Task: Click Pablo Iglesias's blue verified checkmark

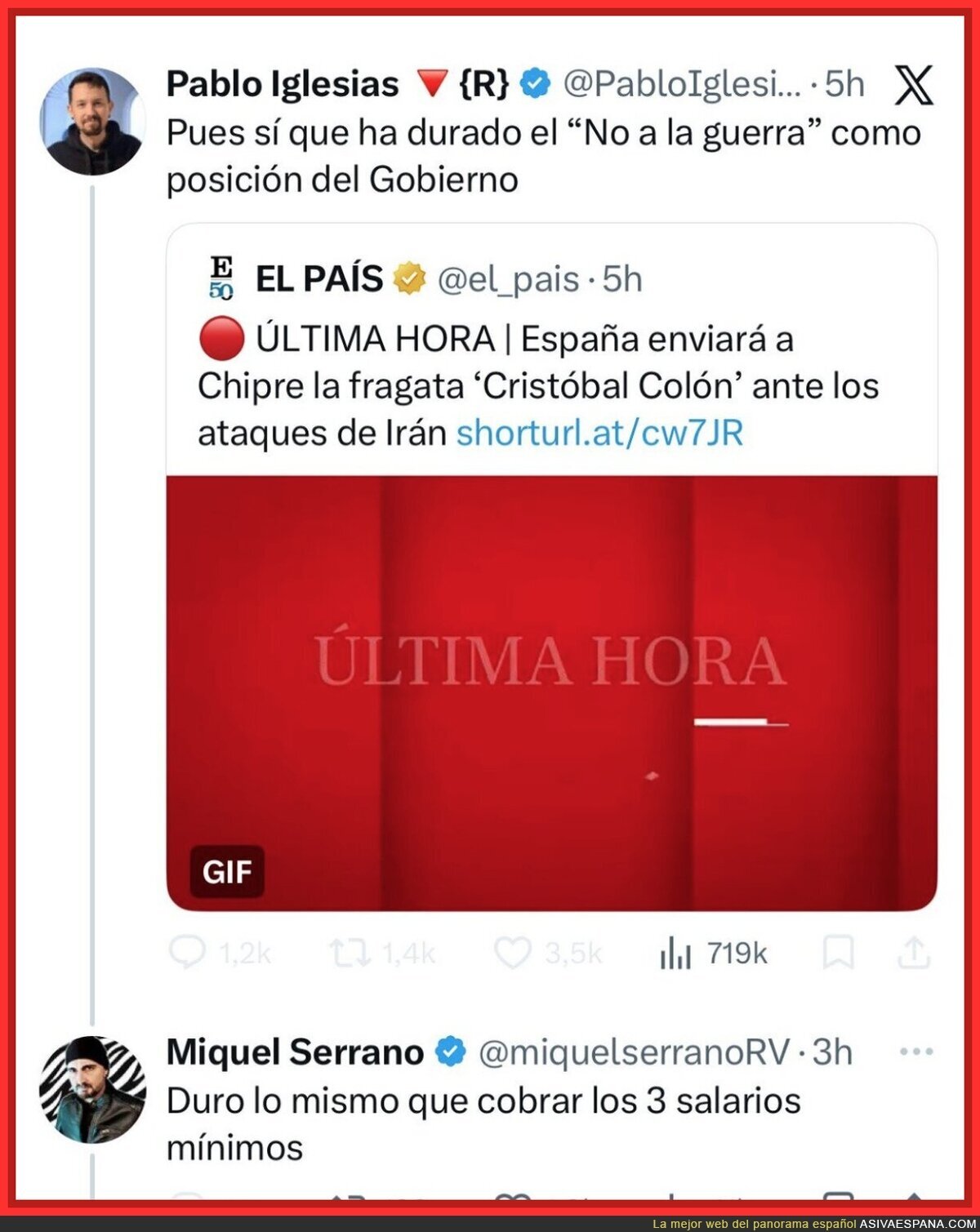Action: (535, 82)
